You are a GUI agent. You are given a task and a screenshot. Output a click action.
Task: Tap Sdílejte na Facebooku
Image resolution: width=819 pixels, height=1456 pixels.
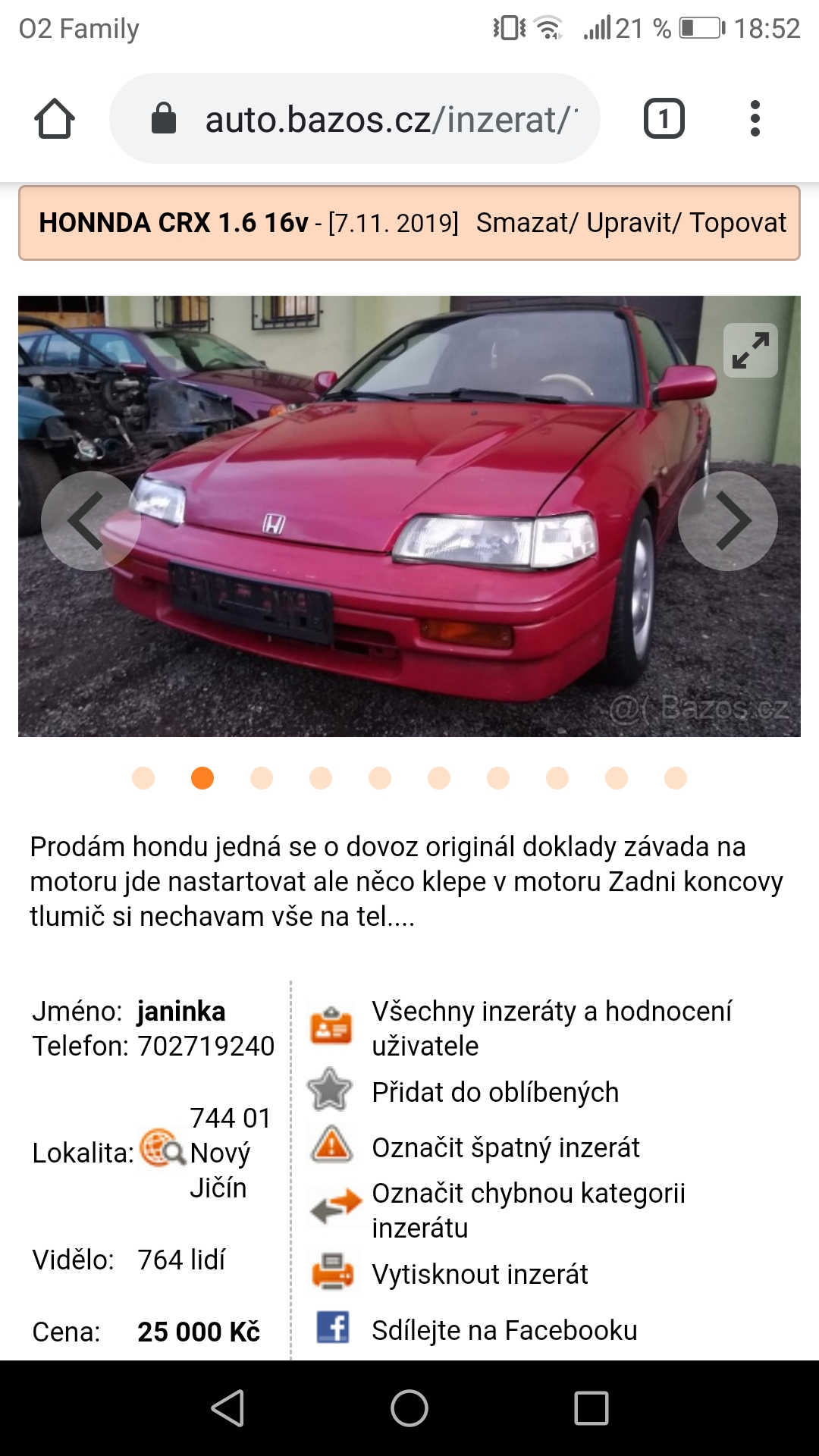[504, 1330]
